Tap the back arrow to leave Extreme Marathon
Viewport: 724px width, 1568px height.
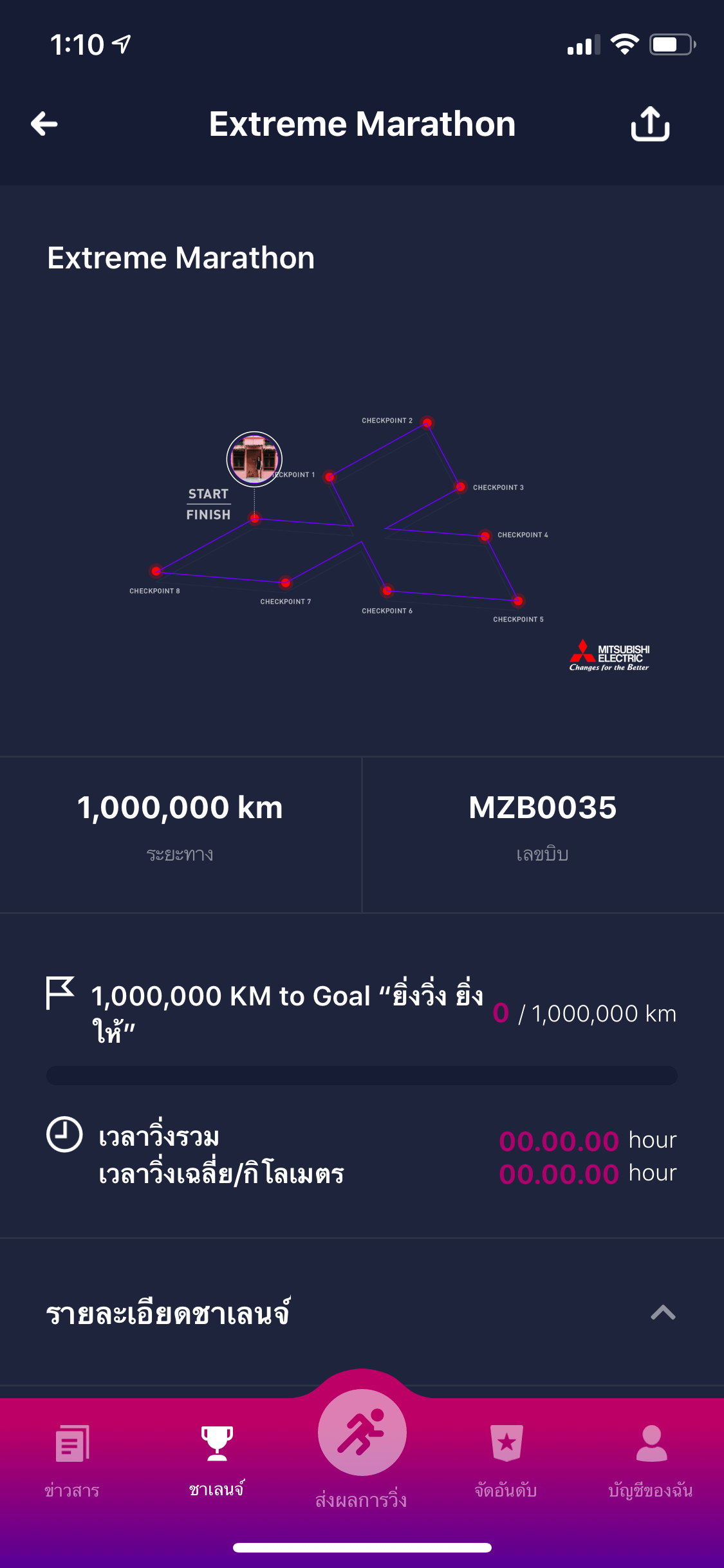(x=42, y=124)
